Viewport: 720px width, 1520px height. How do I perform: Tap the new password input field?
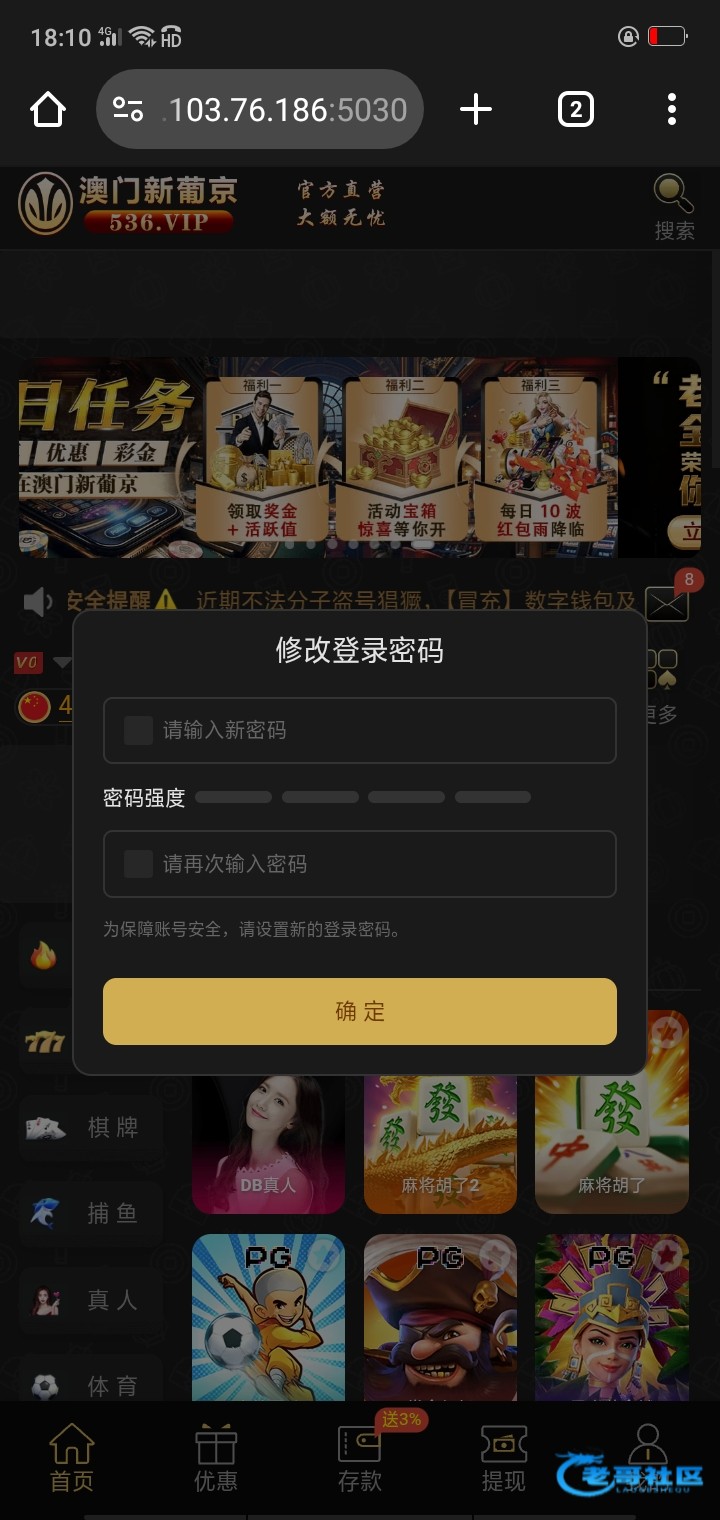(360, 730)
